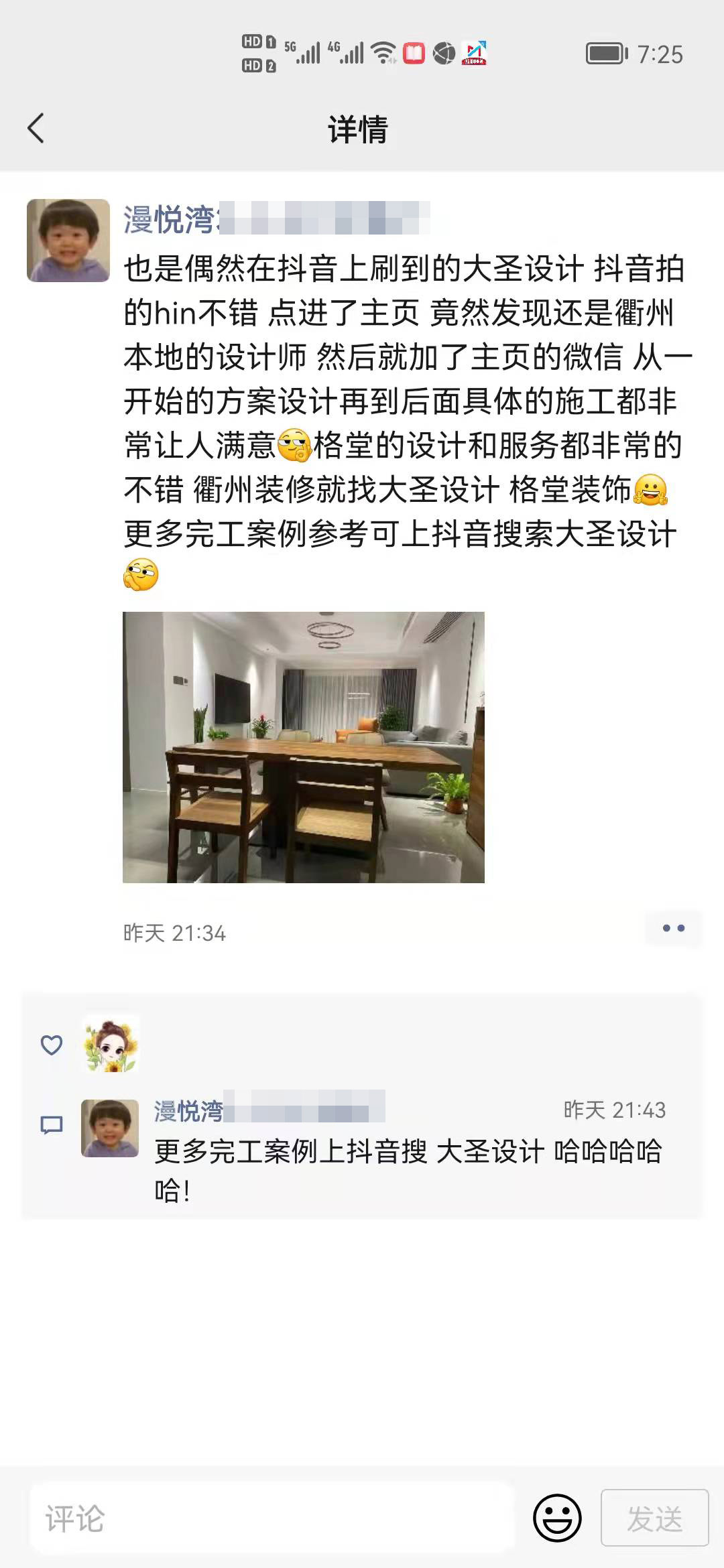724x1568 pixels.
Task: Open the post author's avatar profile
Action: pyautogui.click(x=68, y=241)
